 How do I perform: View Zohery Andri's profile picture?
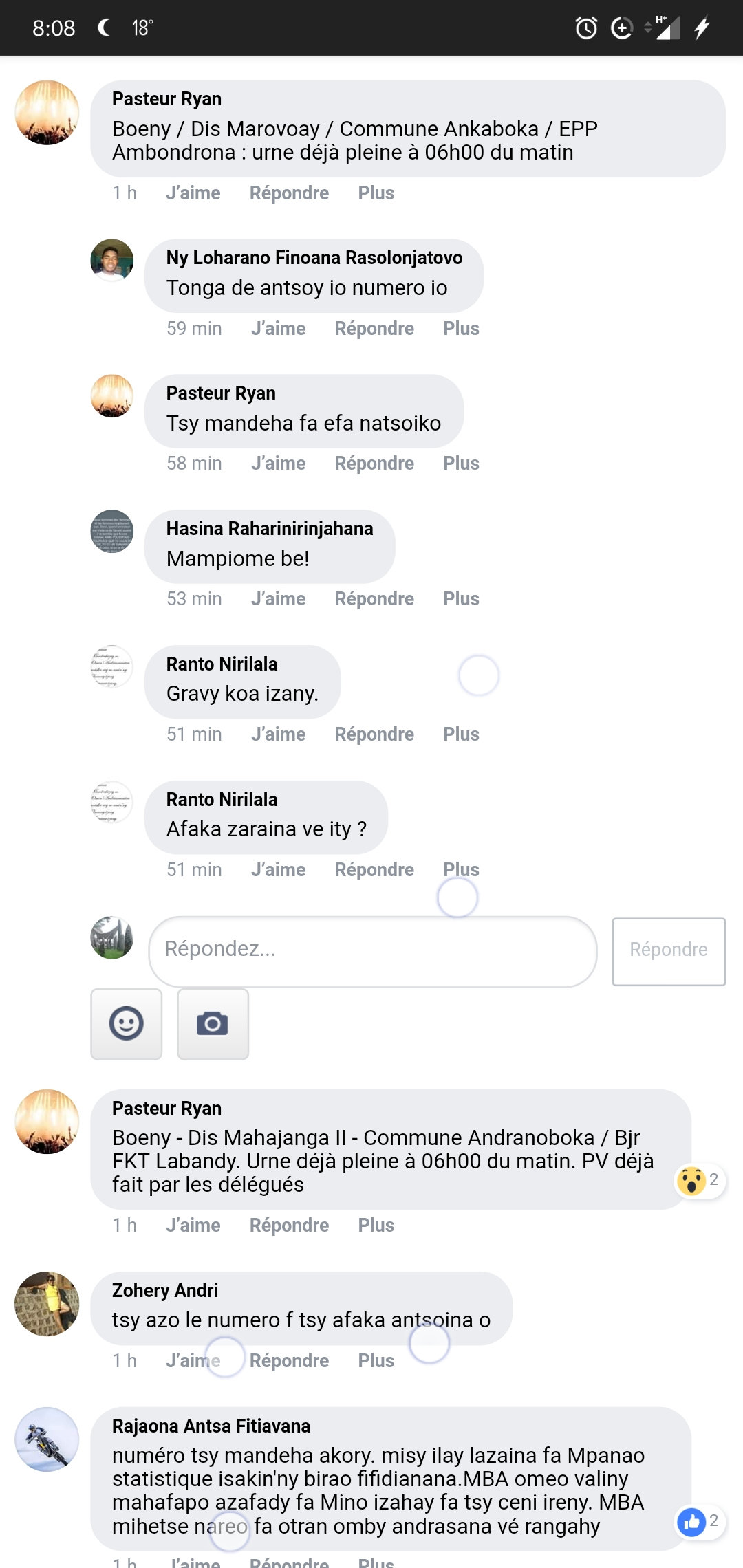(47, 1304)
